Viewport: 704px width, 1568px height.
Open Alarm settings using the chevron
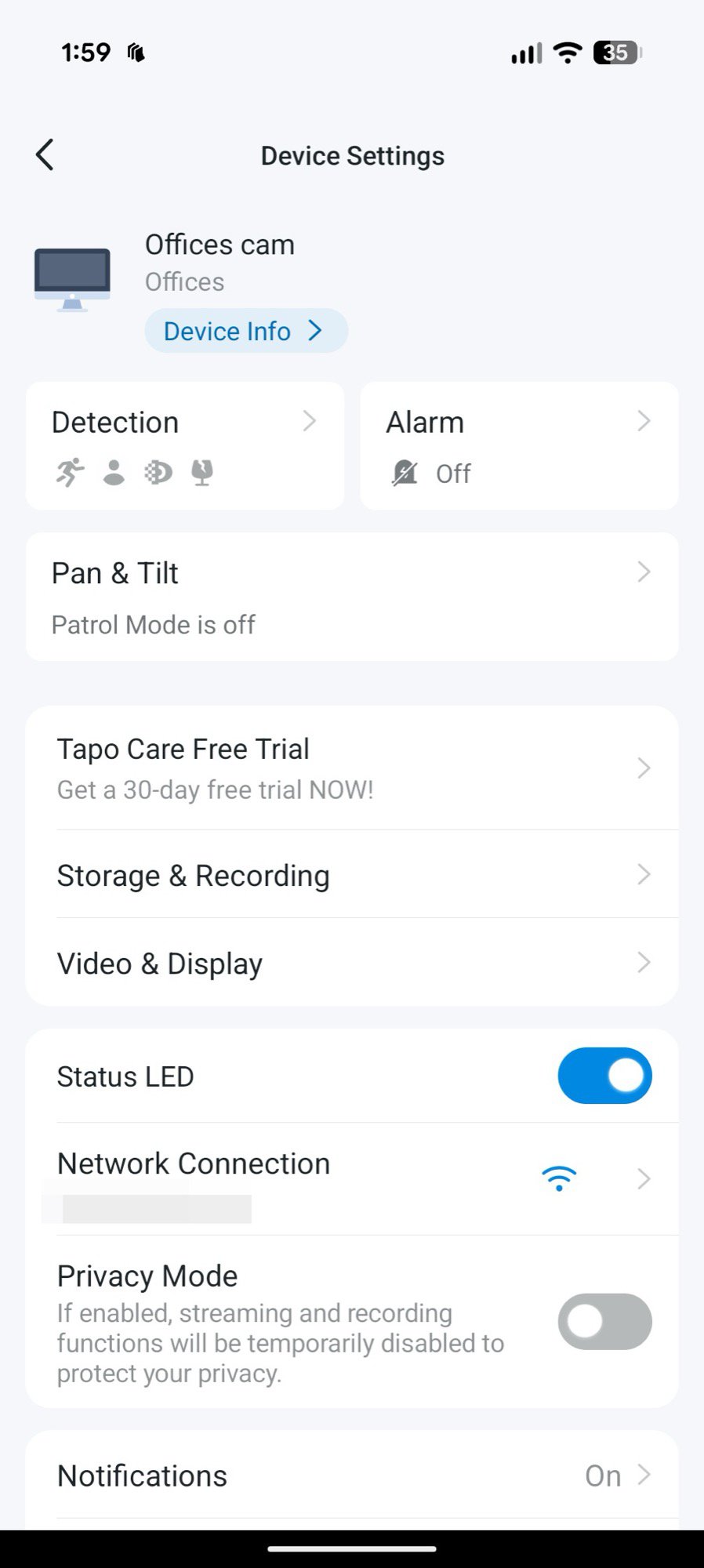point(644,421)
